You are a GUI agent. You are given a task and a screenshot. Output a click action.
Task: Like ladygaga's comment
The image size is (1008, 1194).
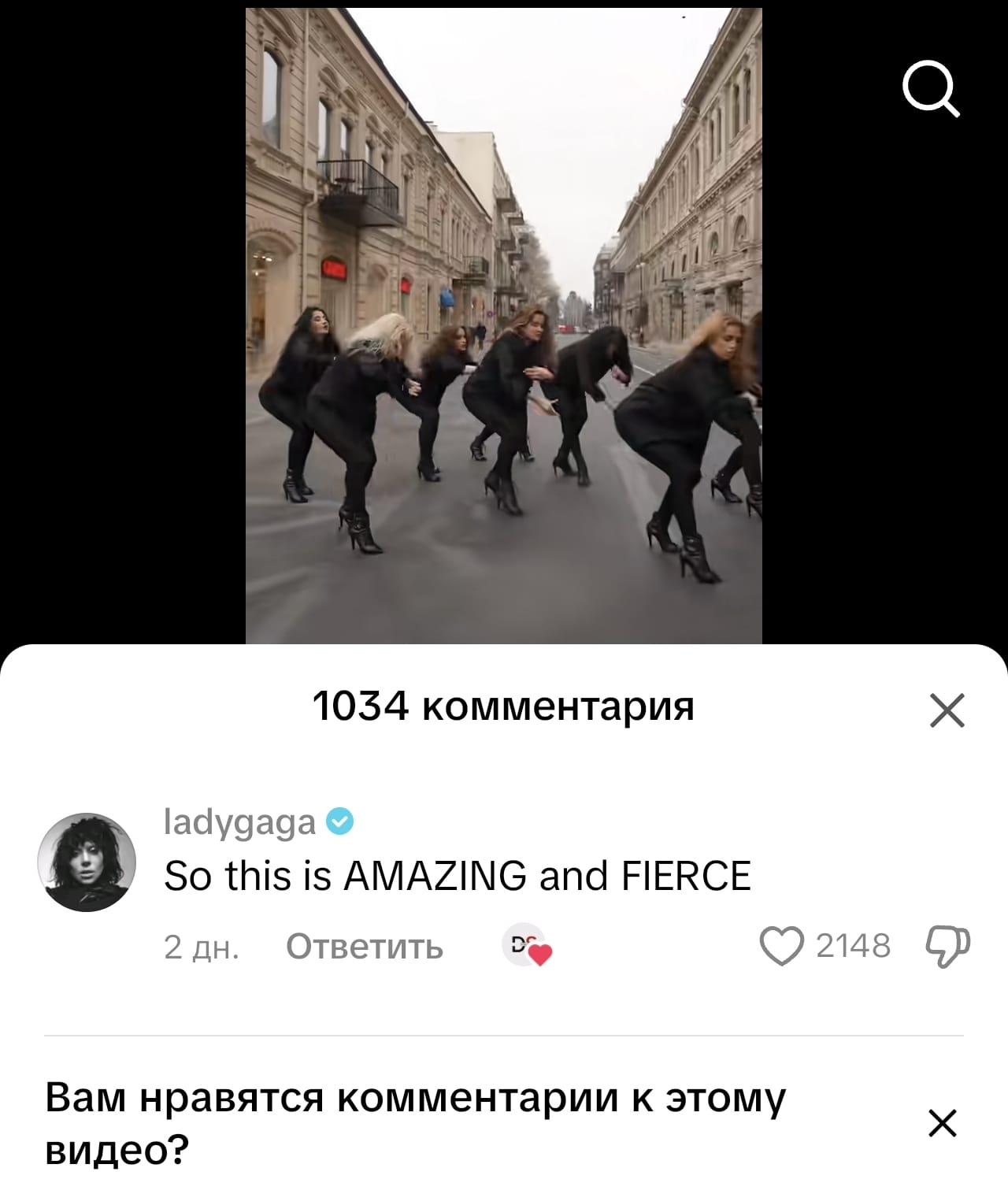tap(780, 946)
